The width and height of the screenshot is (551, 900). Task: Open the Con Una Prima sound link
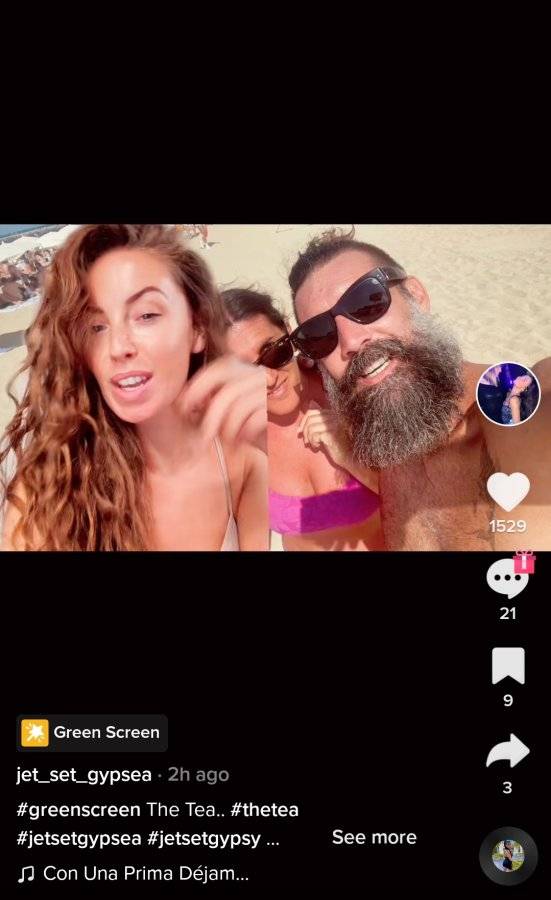click(x=133, y=874)
